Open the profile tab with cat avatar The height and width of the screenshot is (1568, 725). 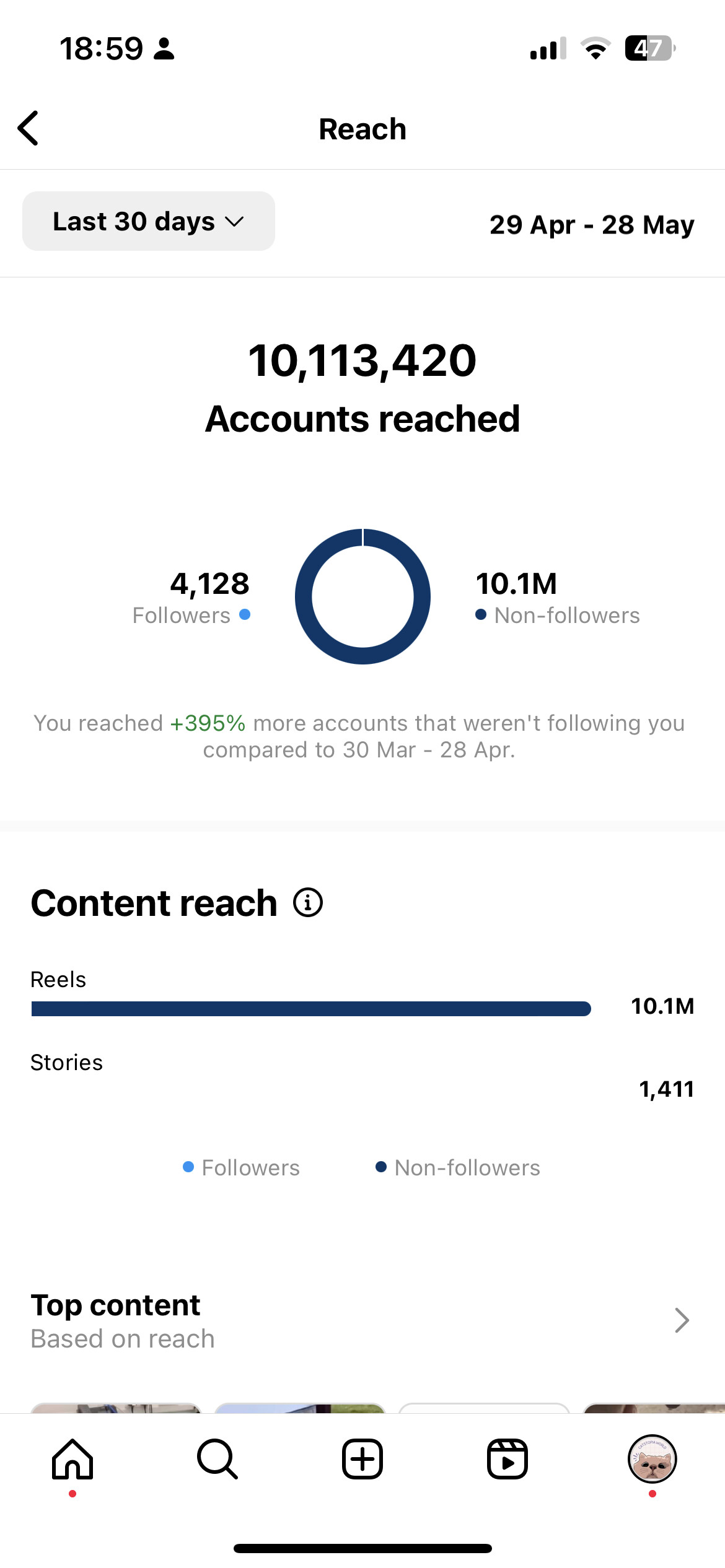[652, 1459]
